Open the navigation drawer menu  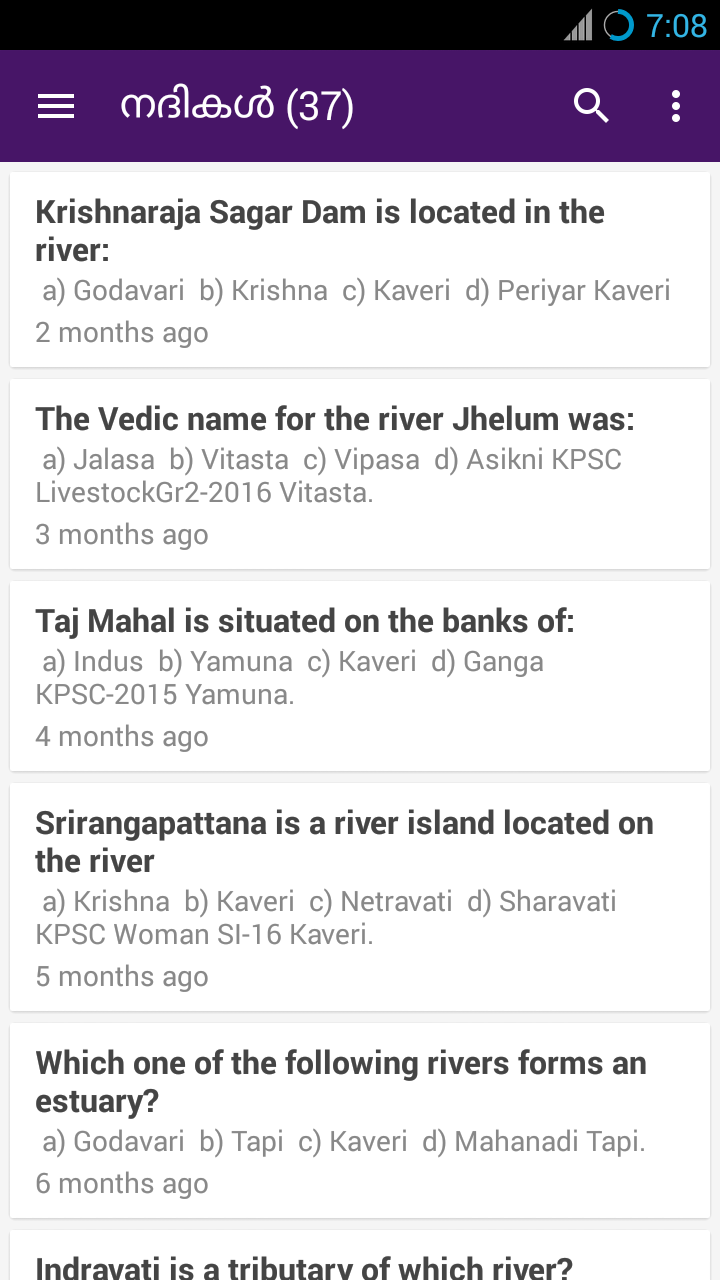click(x=56, y=106)
